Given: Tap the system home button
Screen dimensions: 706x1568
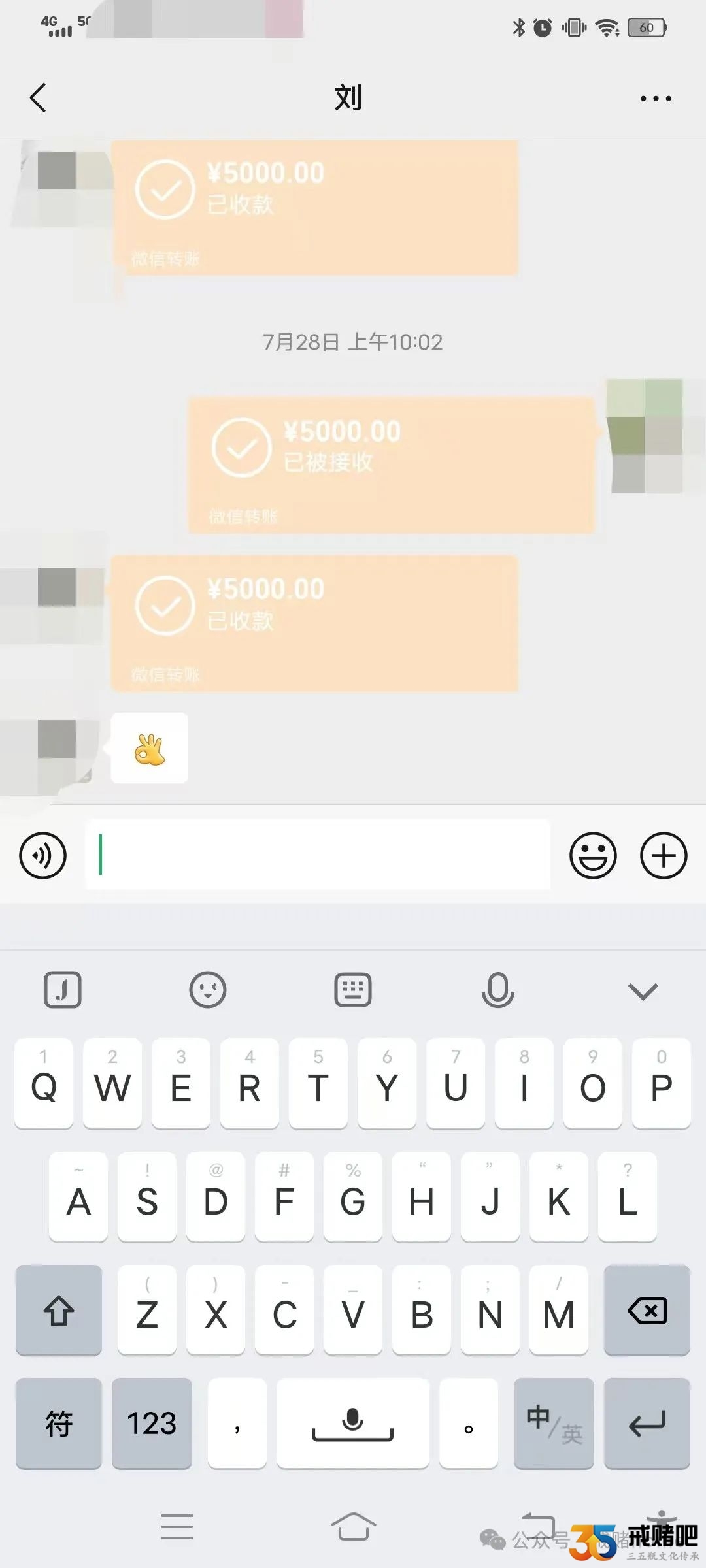Looking at the screenshot, I should 353,1527.
